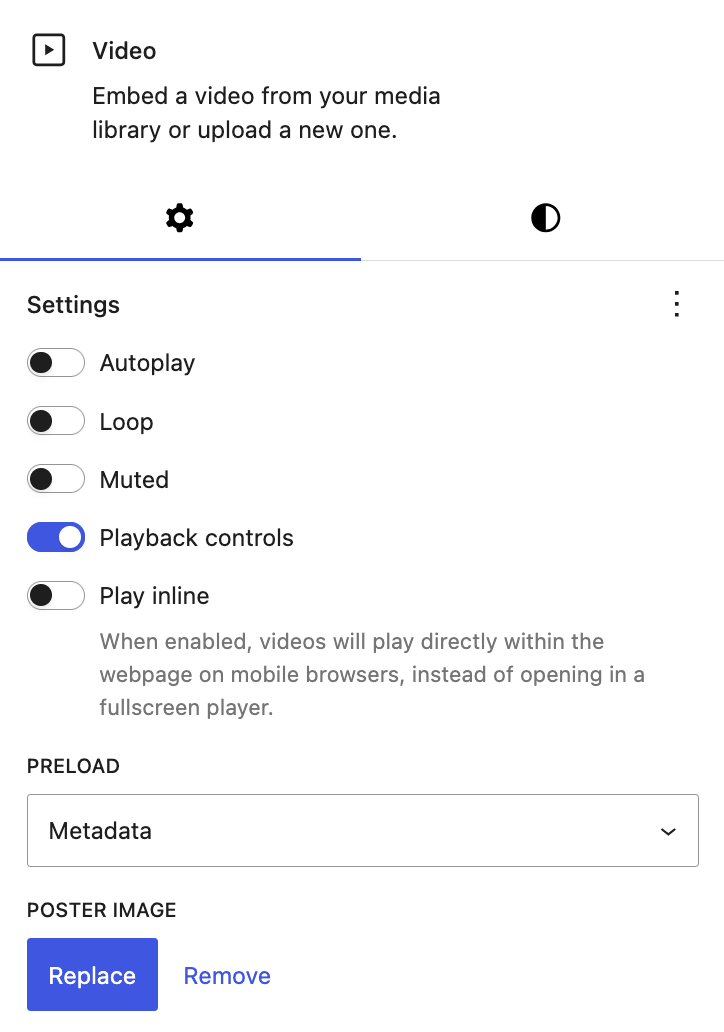Click the Video block icon

pyautogui.click(x=48, y=50)
